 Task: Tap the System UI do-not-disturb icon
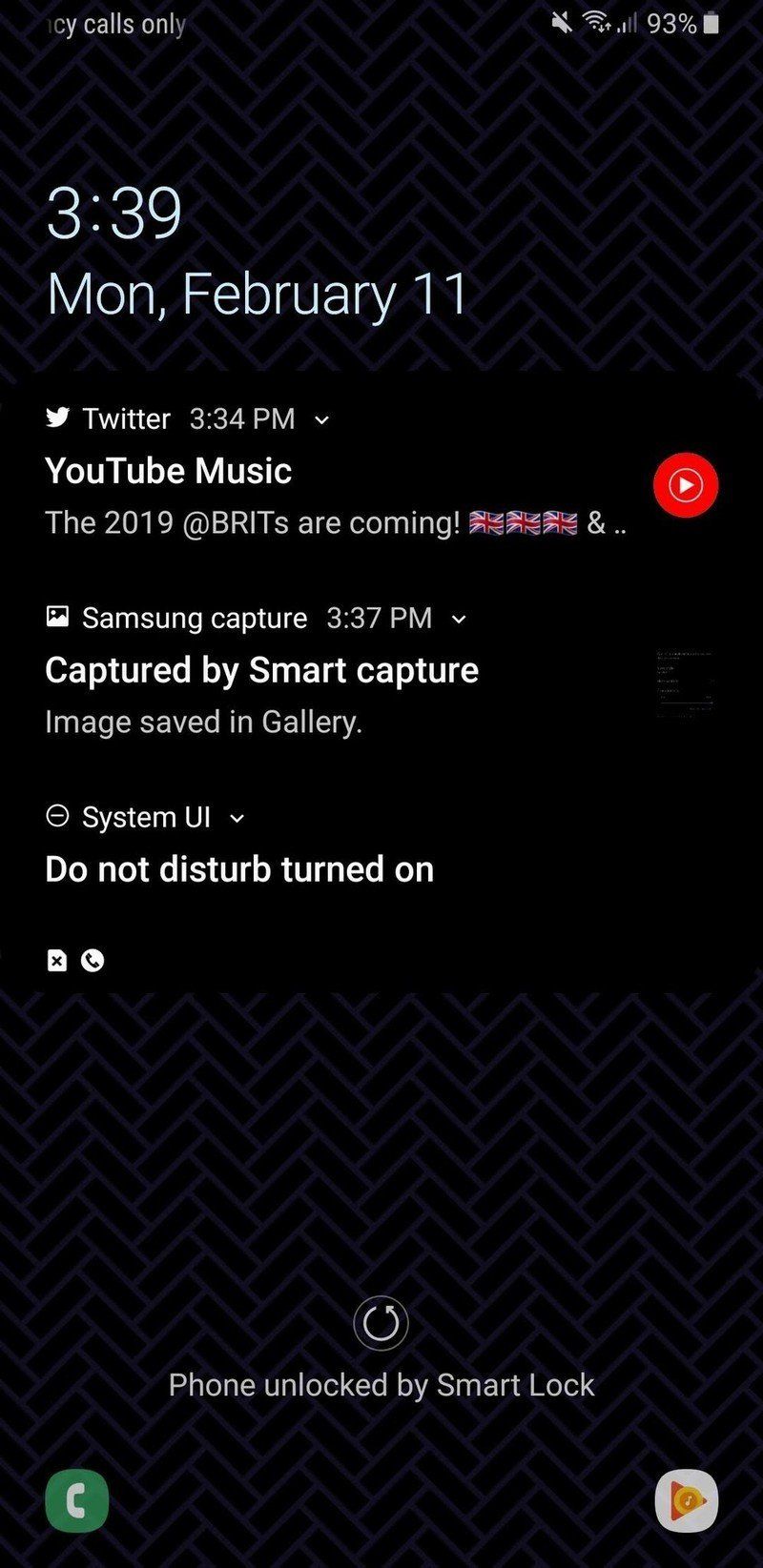click(58, 815)
